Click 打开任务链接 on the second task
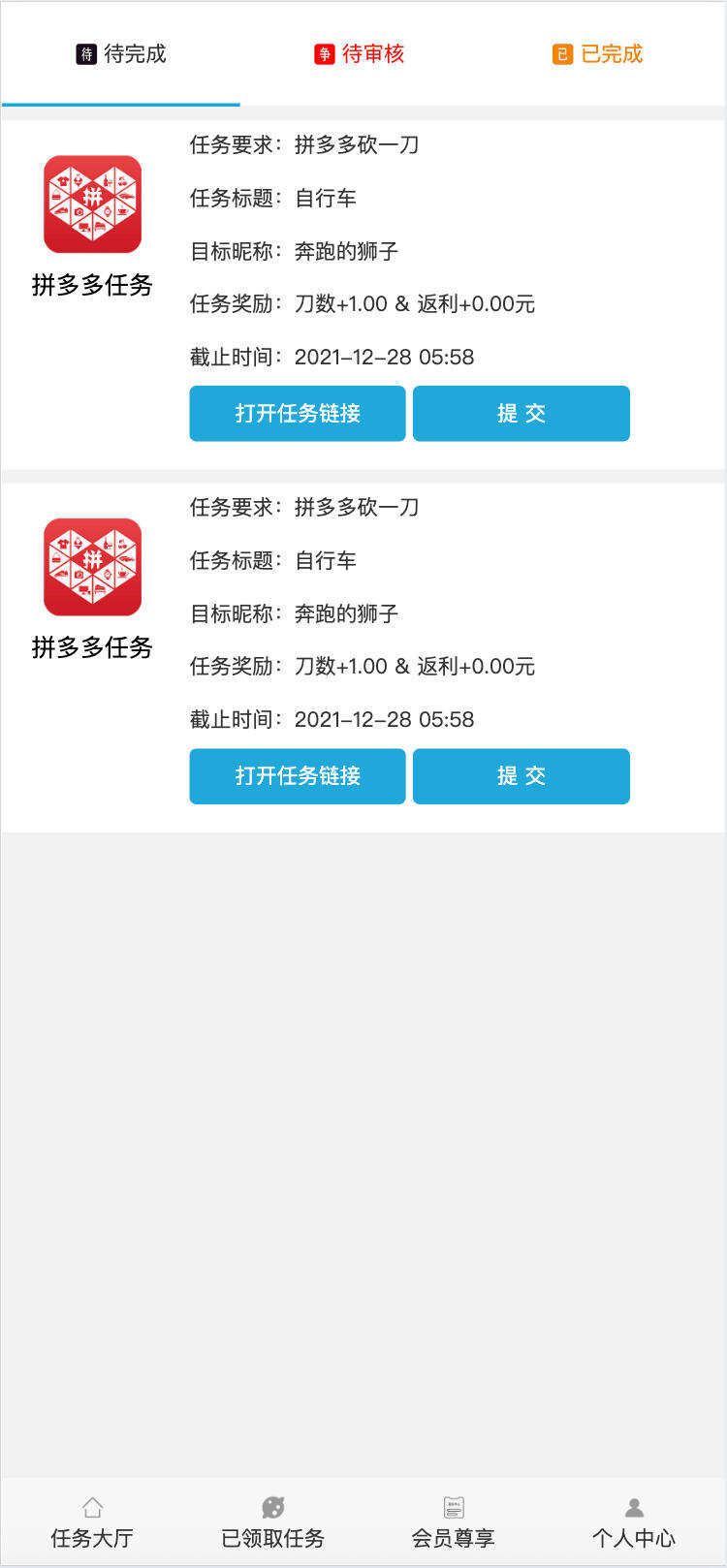727x1568 pixels. click(x=298, y=776)
